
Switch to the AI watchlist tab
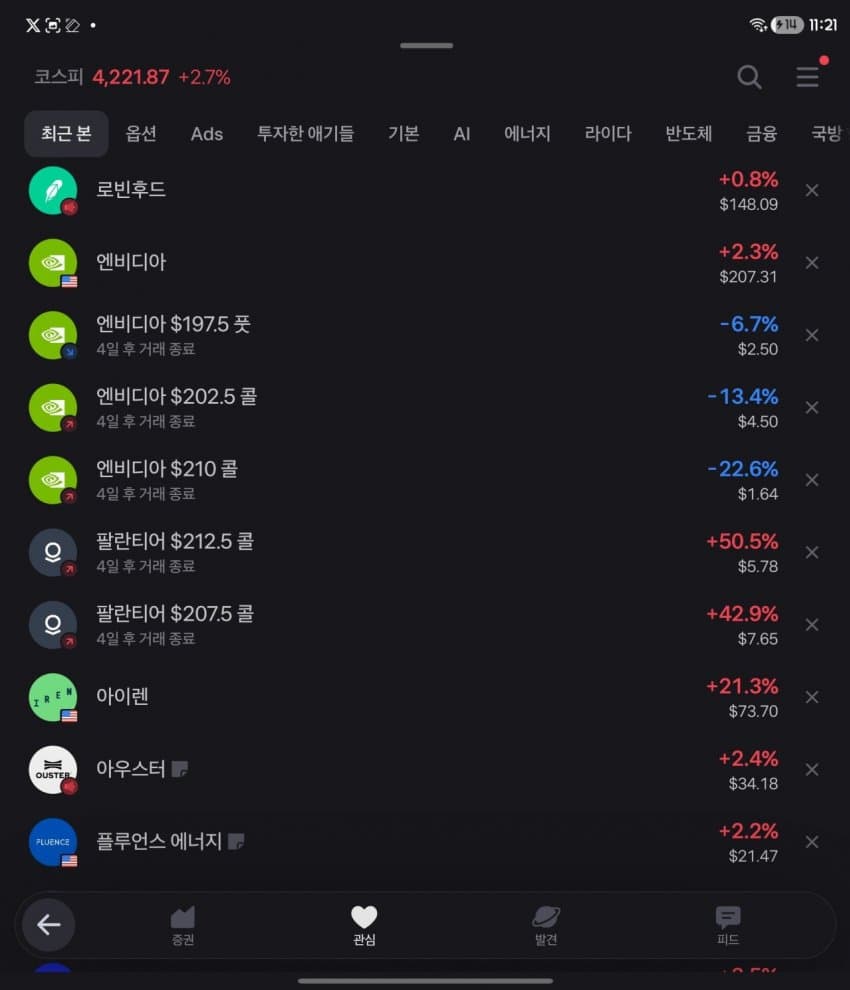coord(462,134)
